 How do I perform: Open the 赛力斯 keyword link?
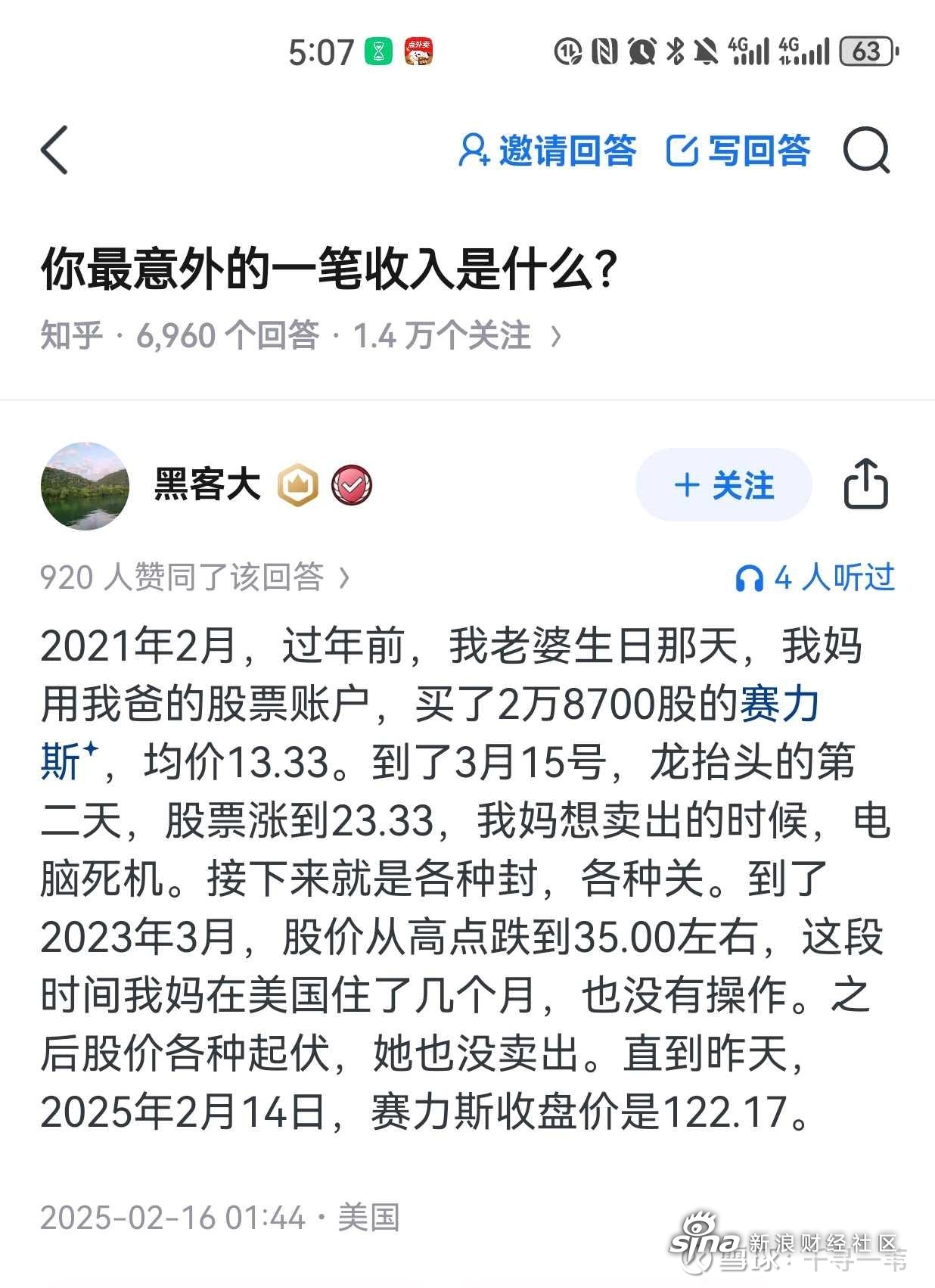pos(779,704)
